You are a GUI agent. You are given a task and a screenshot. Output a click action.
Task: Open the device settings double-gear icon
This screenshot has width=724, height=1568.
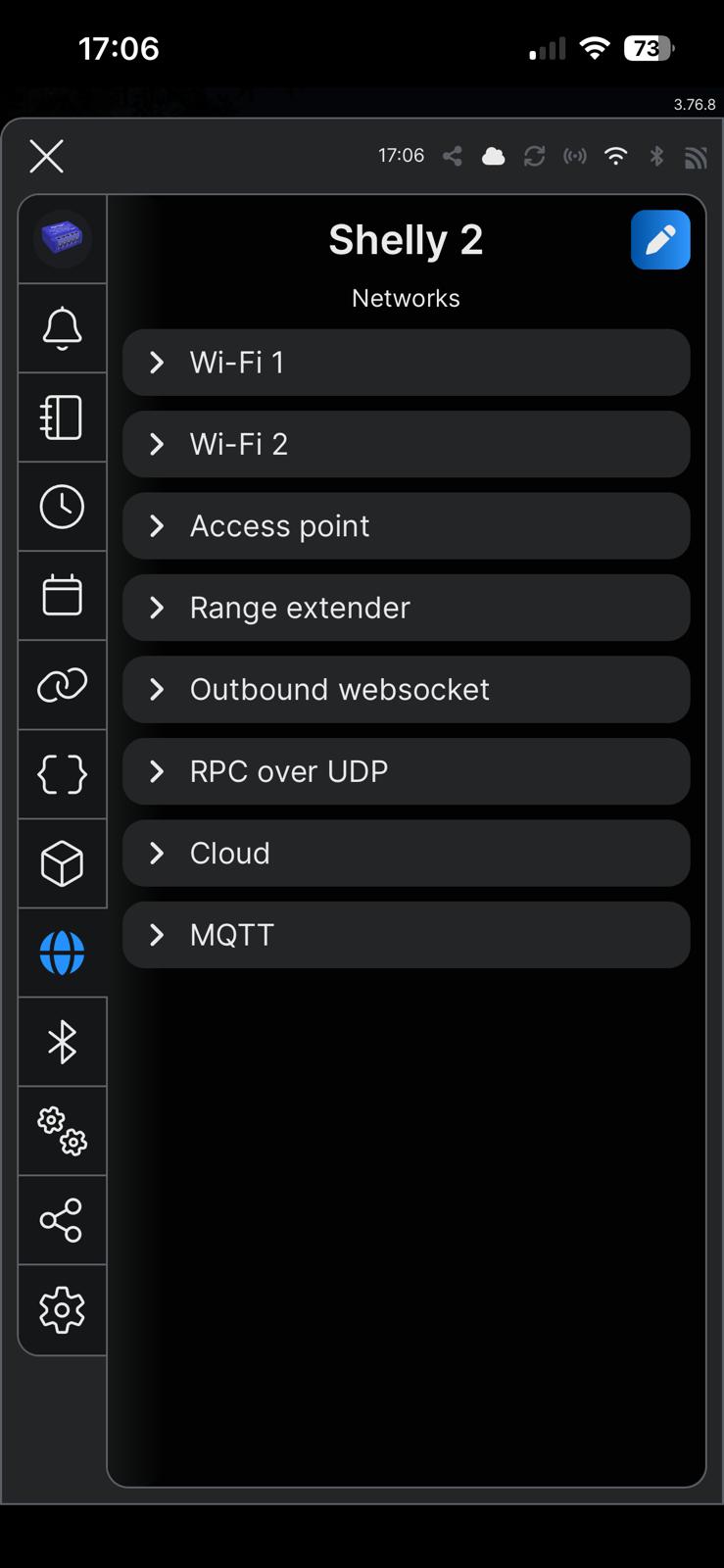(x=62, y=1130)
